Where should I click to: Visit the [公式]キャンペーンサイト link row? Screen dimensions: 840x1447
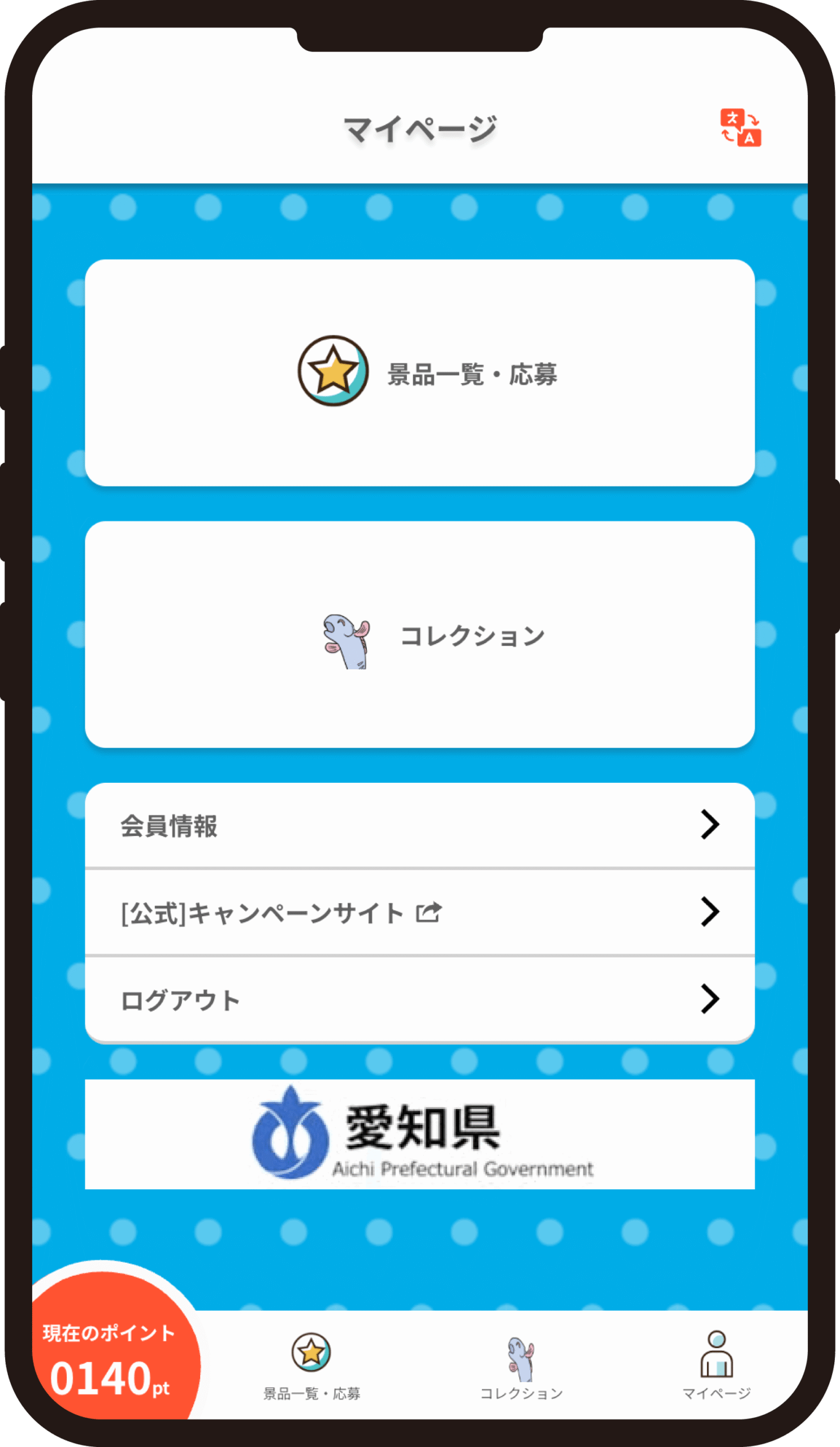(x=419, y=912)
